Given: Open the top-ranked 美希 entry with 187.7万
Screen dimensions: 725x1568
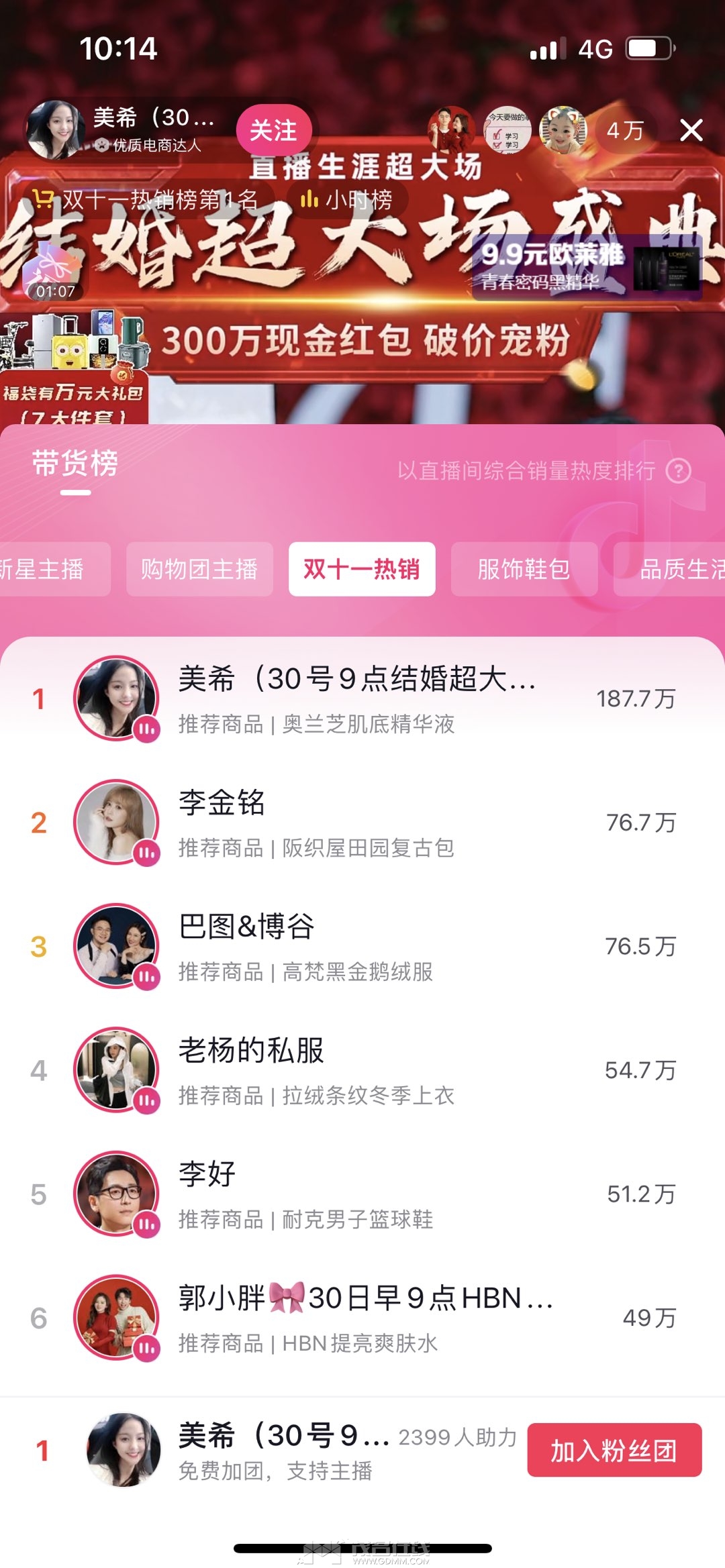Looking at the screenshot, I should click(362, 698).
